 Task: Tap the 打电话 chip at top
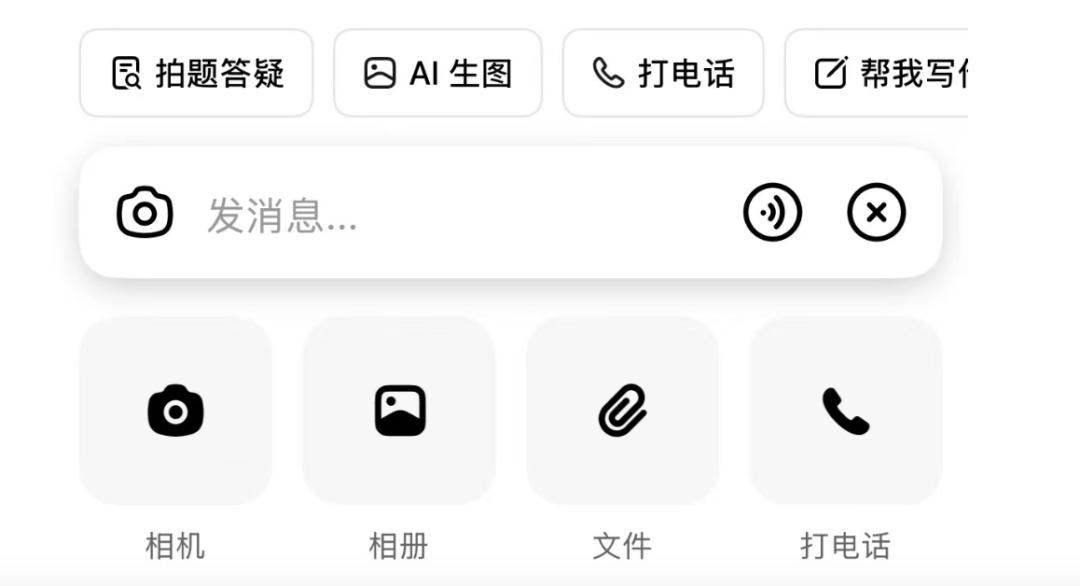point(663,73)
